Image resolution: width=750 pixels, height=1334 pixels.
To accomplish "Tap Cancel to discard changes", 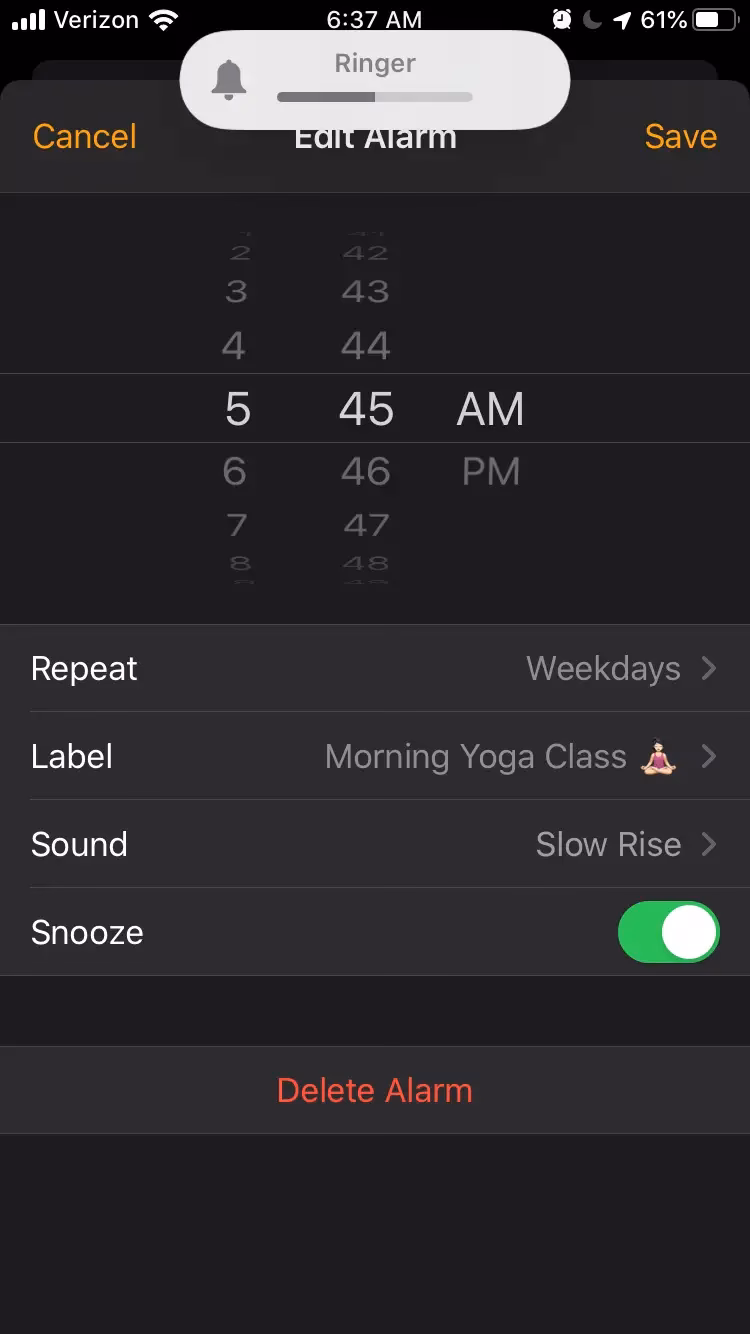I will (x=84, y=136).
